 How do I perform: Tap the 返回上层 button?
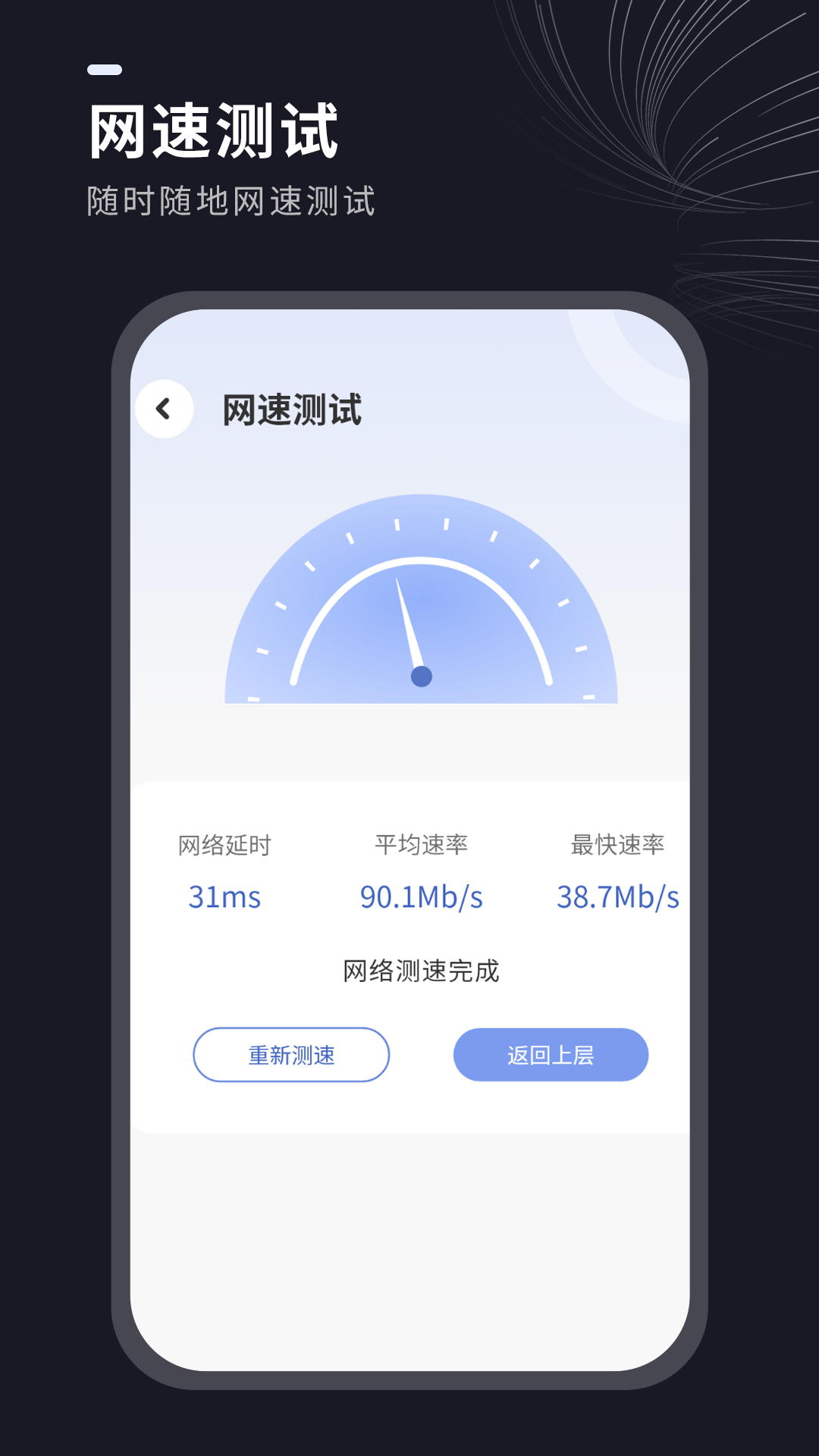(x=551, y=1054)
